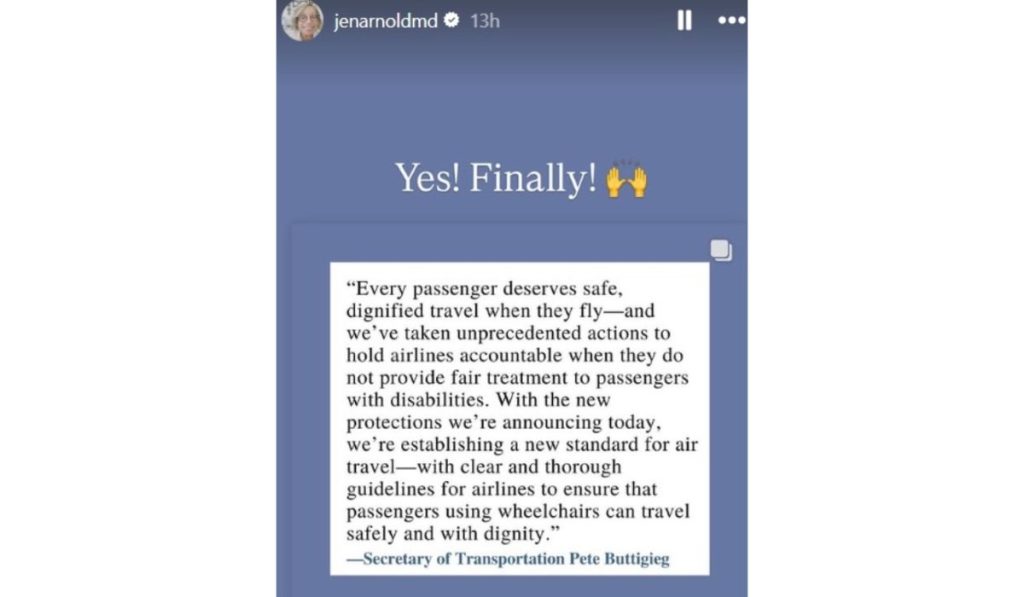Tap the jenarnoldmd username
The width and height of the screenshot is (1024, 597).
[x=385, y=20]
